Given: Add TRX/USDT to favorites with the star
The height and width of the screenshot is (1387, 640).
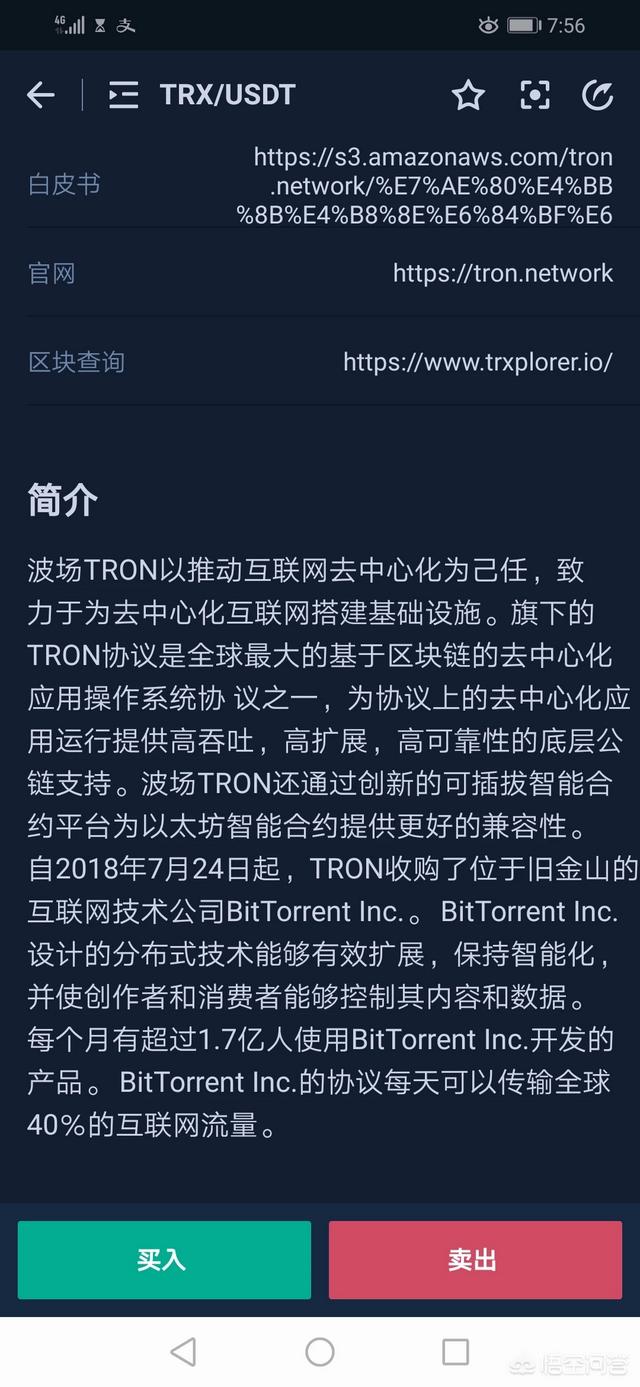Looking at the screenshot, I should pos(468,95).
